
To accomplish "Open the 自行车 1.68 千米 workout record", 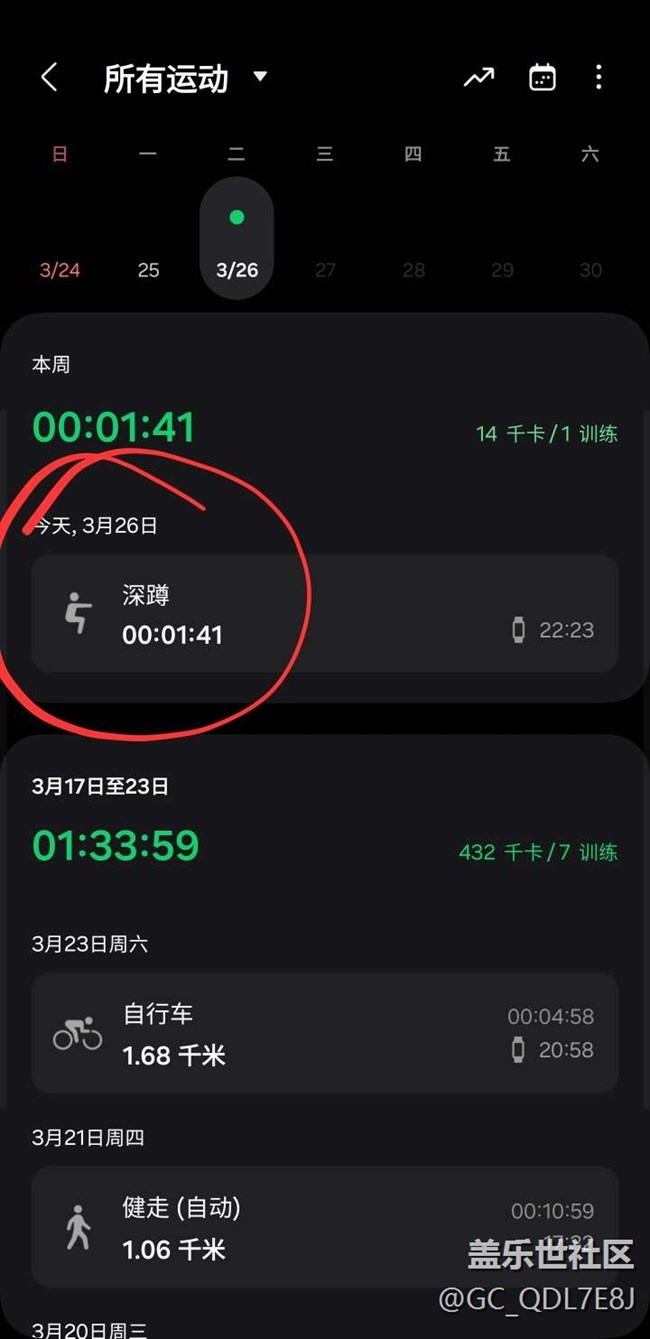I will click(325, 1032).
